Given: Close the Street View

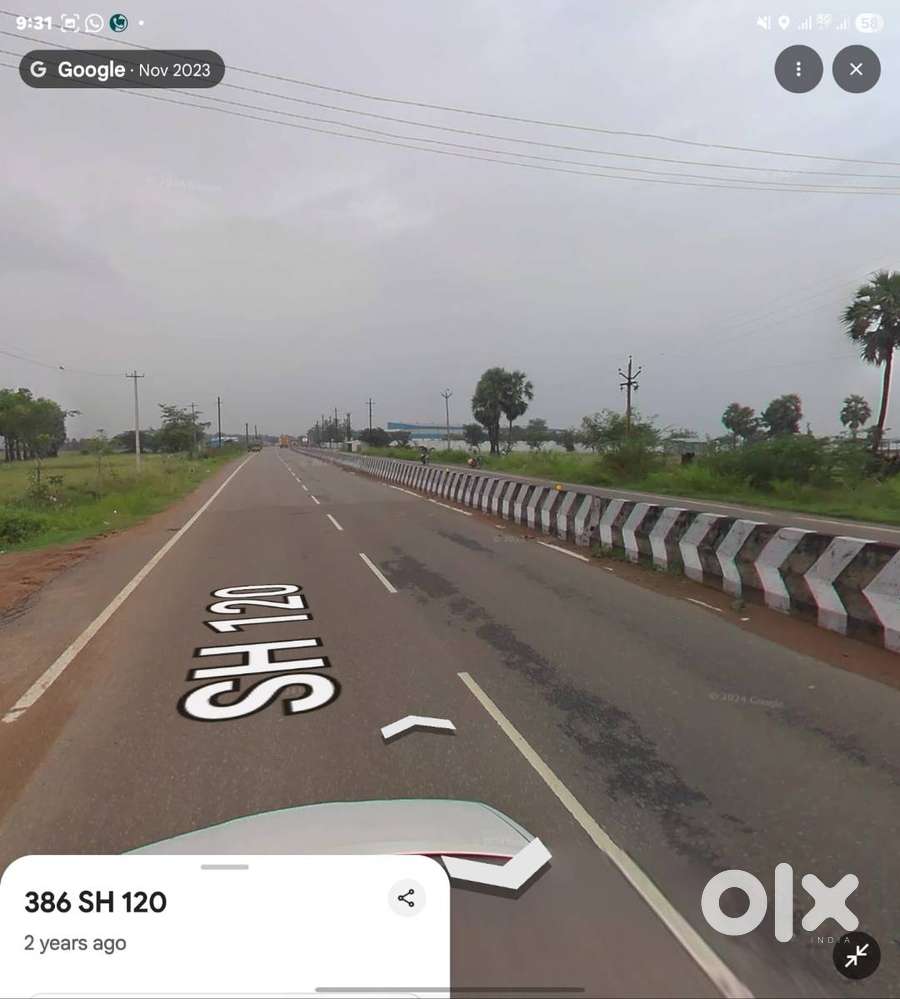Looking at the screenshot, I should pos(856,69).
